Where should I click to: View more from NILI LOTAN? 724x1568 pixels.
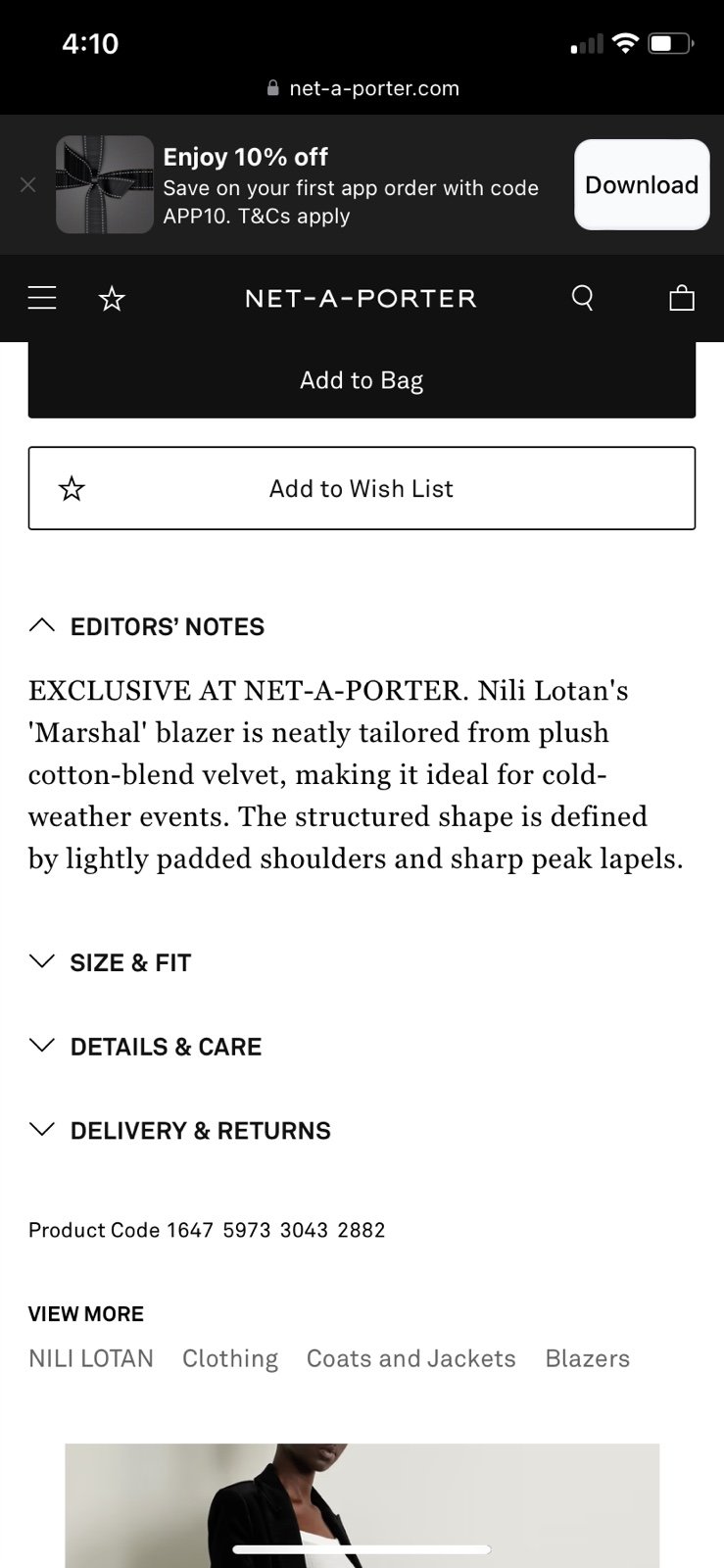tap(91, 1358)
